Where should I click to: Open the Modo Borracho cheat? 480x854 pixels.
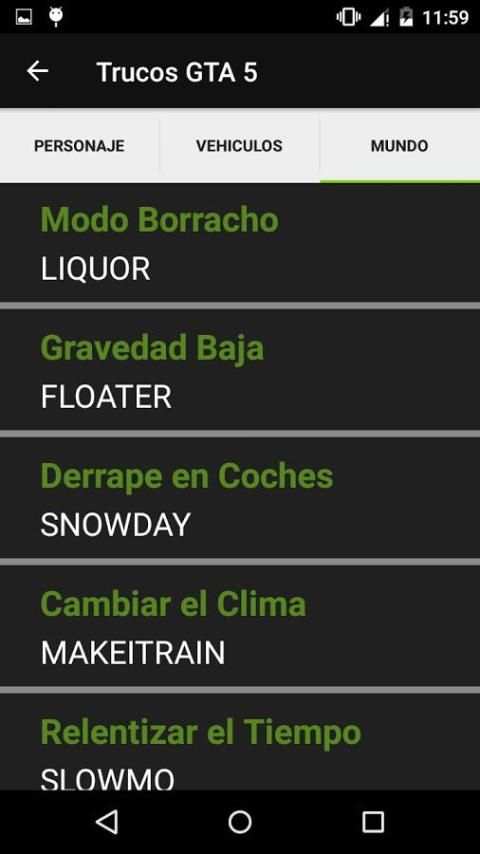click(x=240, y=242)
